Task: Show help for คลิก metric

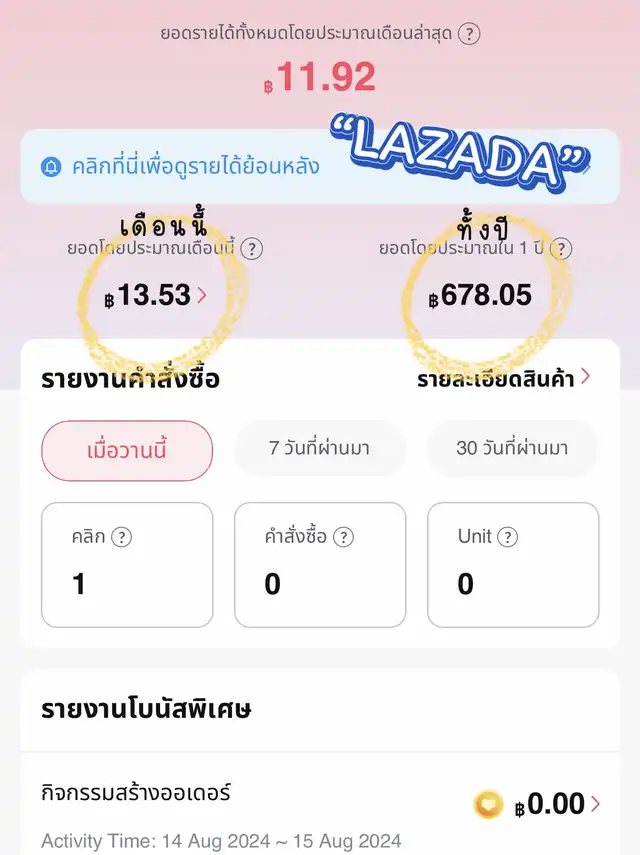Action: (122, 537)
